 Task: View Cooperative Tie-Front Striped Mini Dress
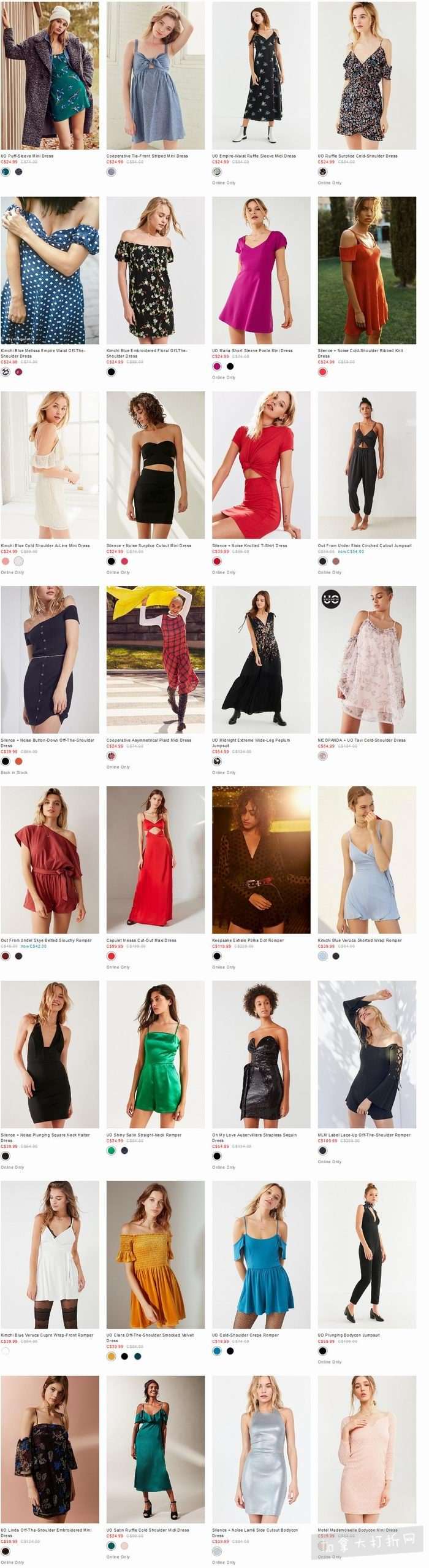tap(155, 75)
